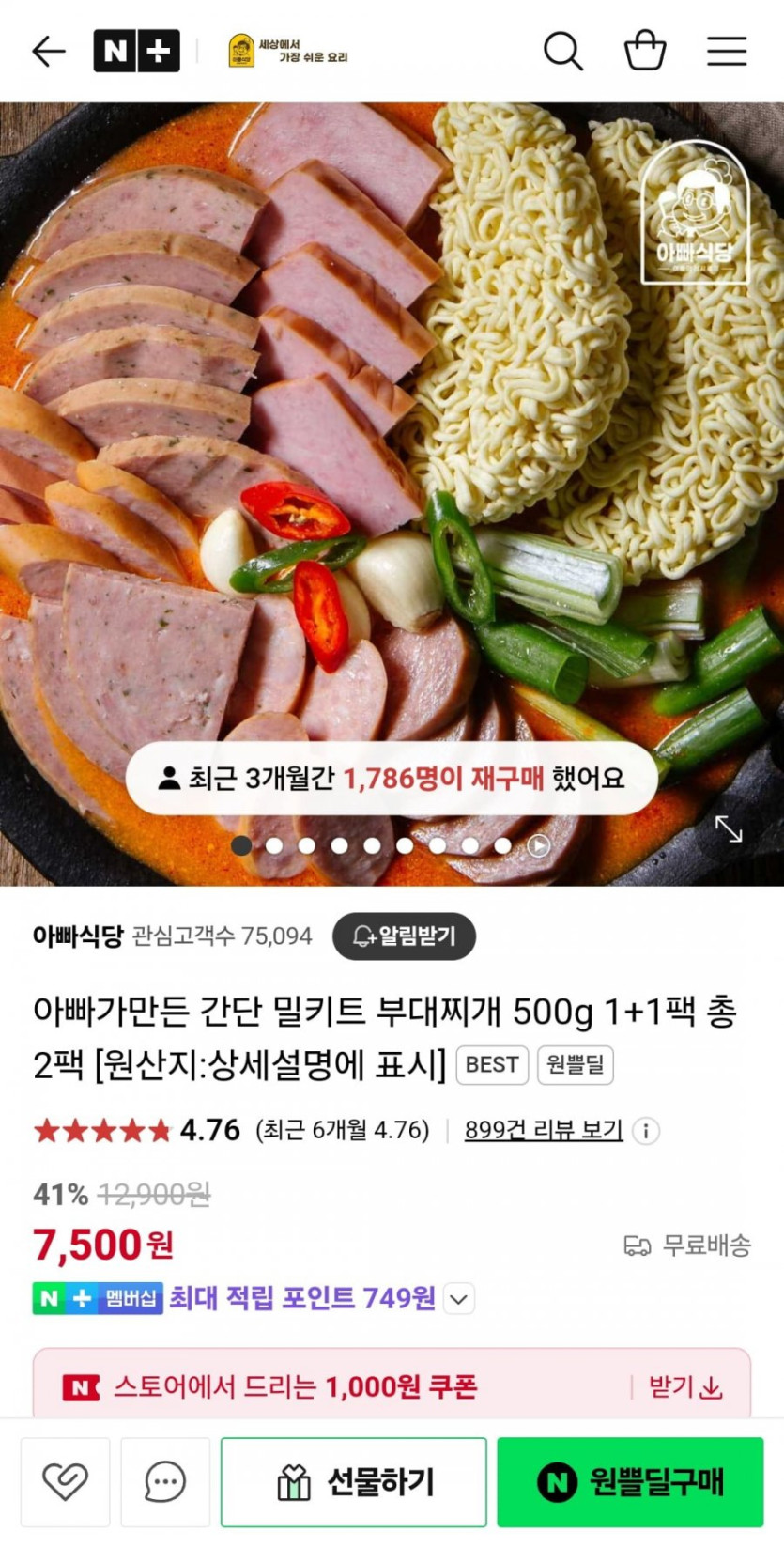The image size is (784, 1547).
Task: Play the image slideshow from indicator
Action: click(x=538, y=845)
